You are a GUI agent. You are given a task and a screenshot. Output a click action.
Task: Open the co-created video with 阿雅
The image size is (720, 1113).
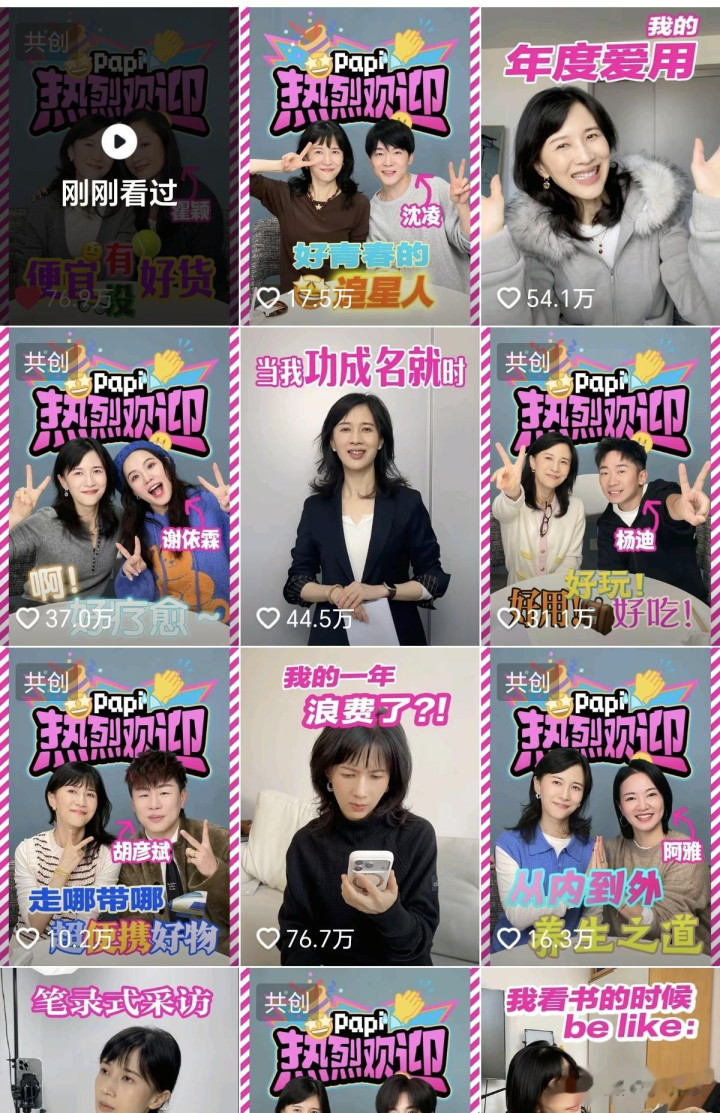pos(600,805)
